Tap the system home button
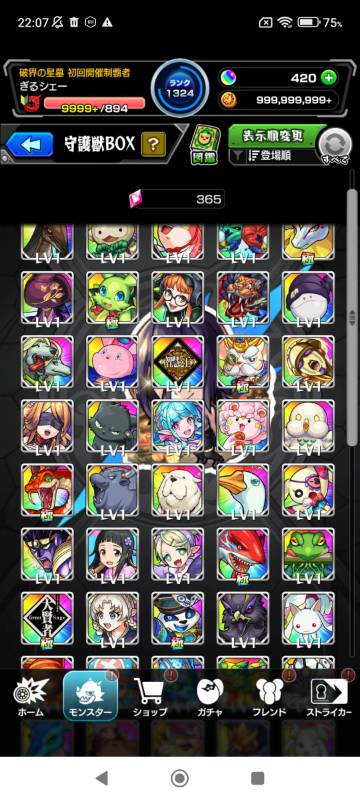The image size is (360, 800). pyautogui.click(x=179, y=778)
